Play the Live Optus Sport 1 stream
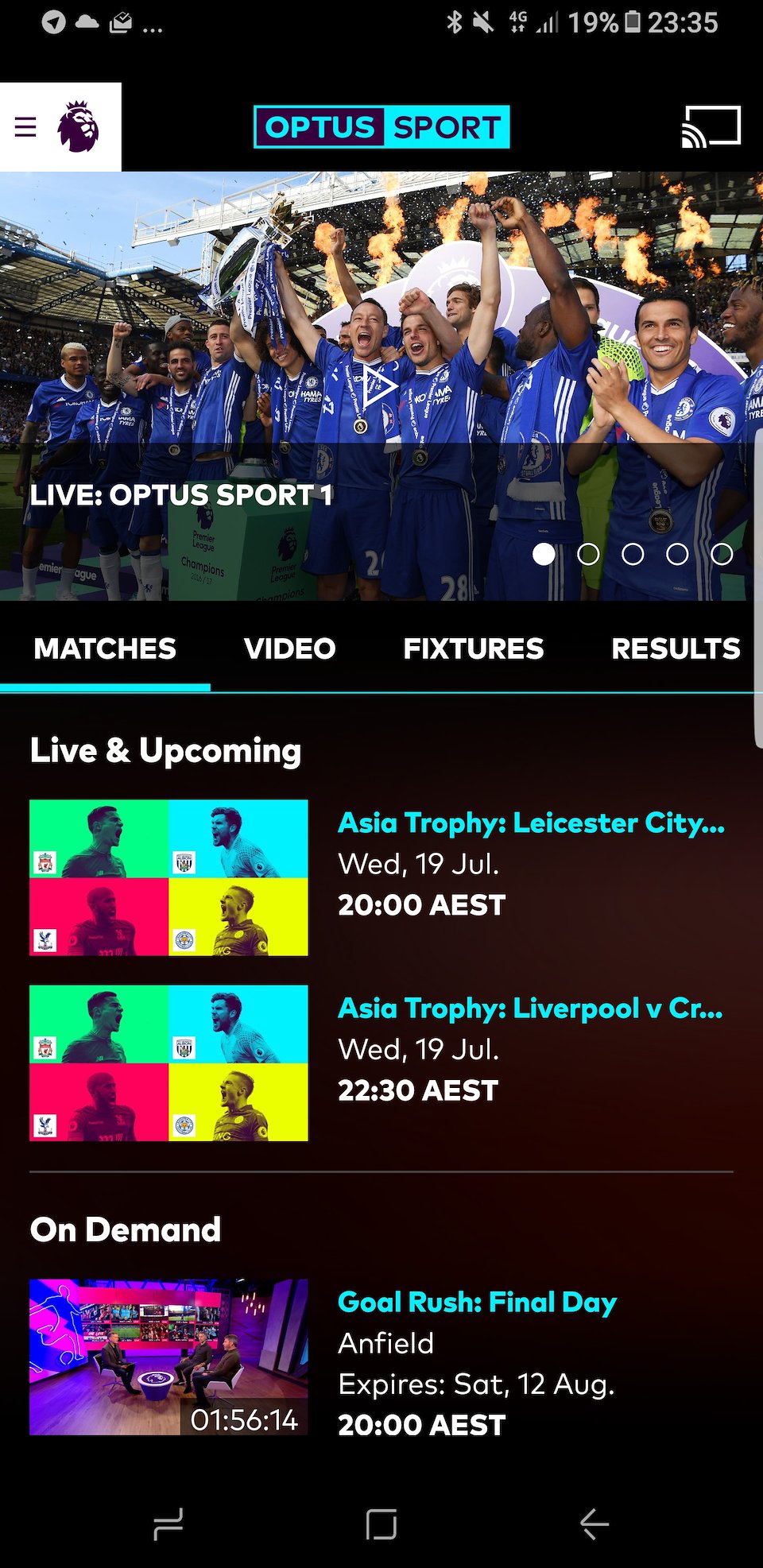 [x=379, y=387]
